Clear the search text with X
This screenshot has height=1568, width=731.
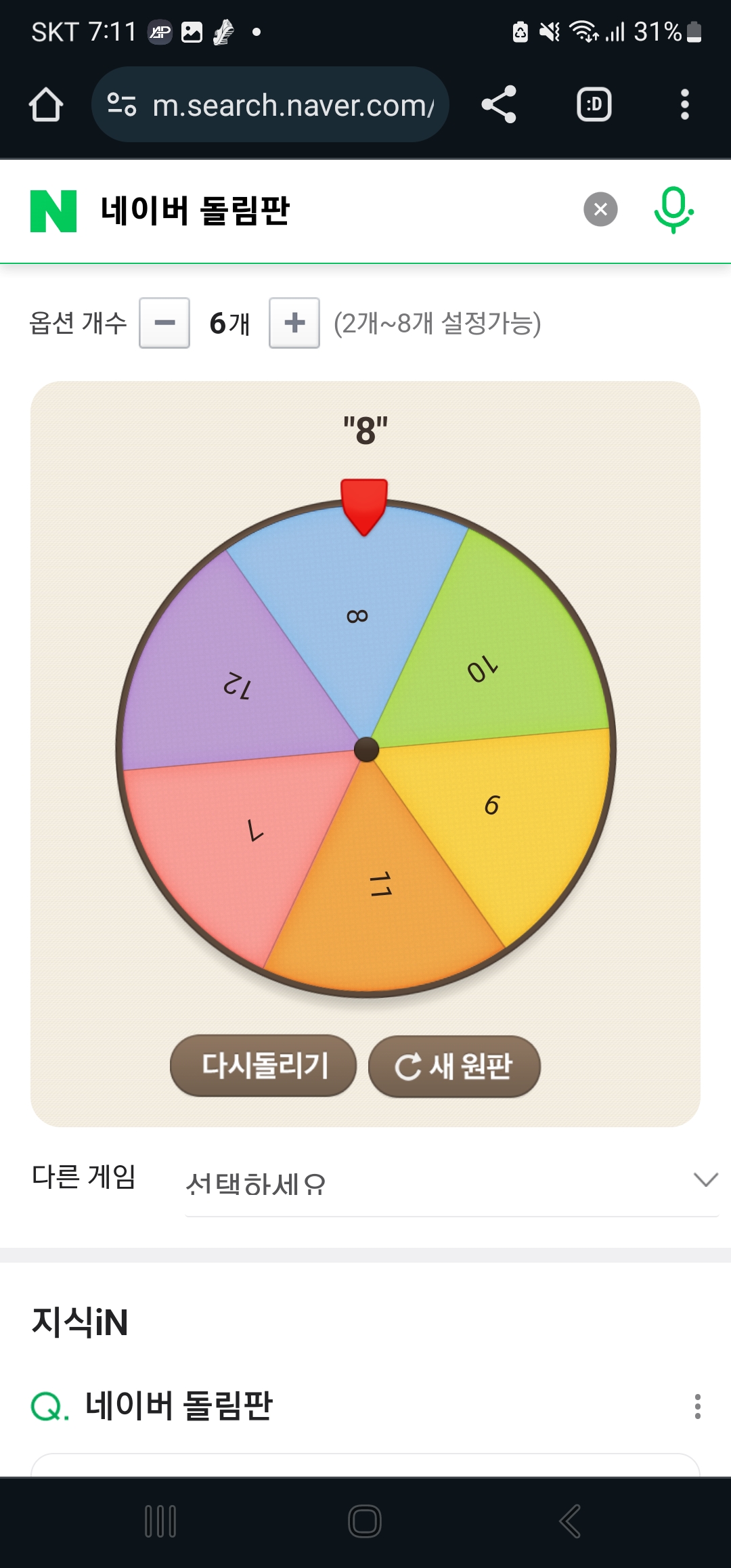click(x=600, y=210)
